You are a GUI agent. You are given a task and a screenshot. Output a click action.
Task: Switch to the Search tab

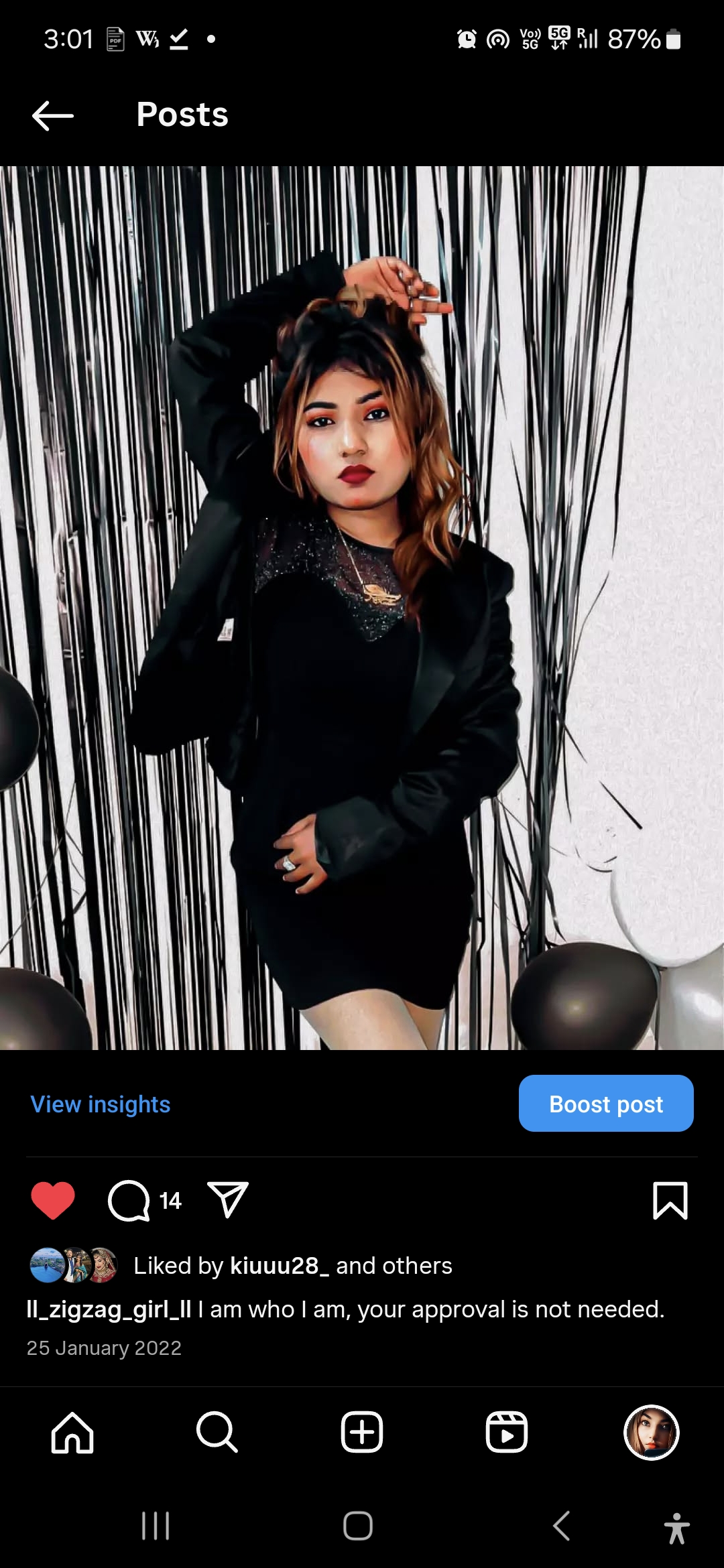(217, 1432)
